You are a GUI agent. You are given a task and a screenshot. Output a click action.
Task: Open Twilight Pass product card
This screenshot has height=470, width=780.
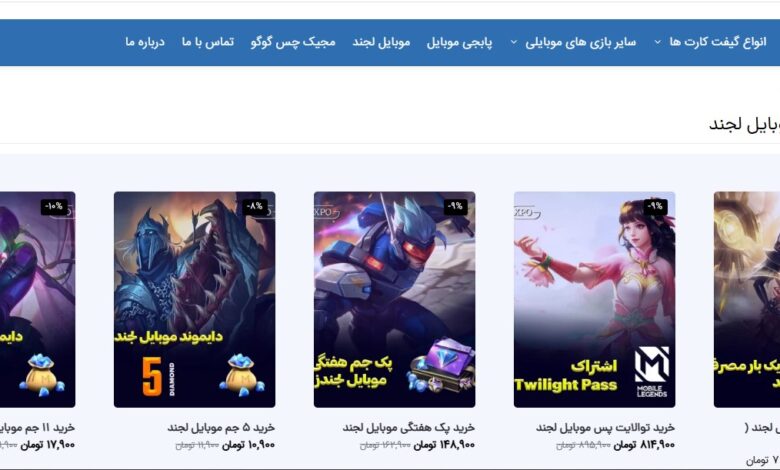click(x=594, y=300)
